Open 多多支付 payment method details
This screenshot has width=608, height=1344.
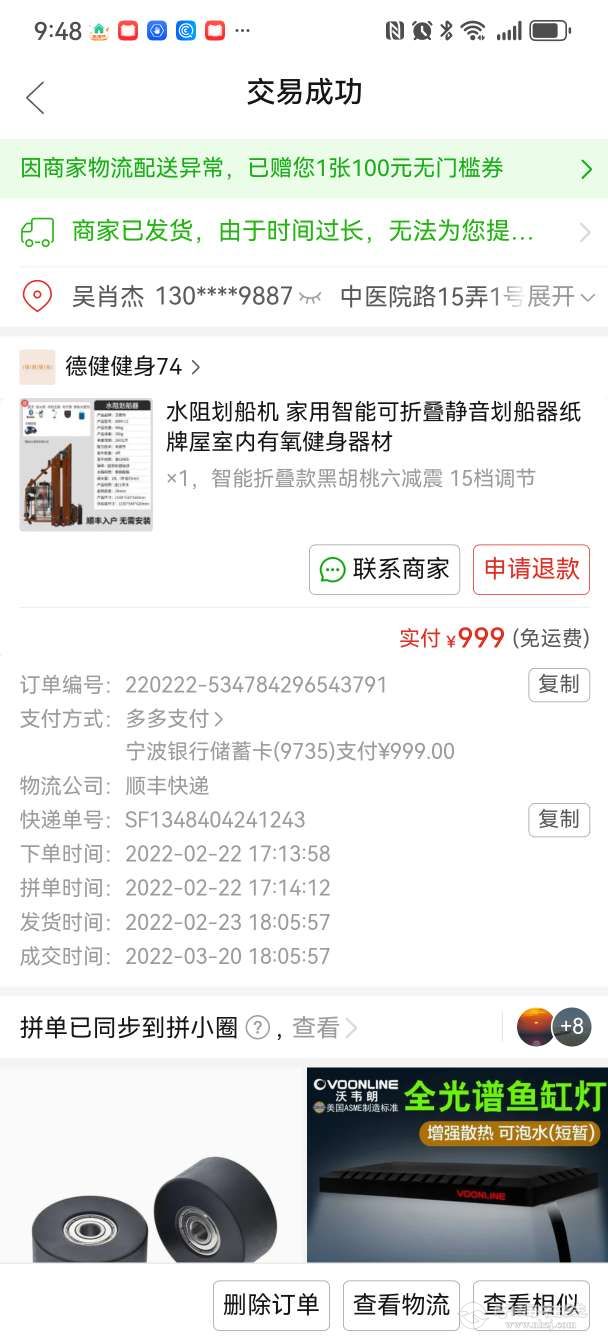[175, 719]
